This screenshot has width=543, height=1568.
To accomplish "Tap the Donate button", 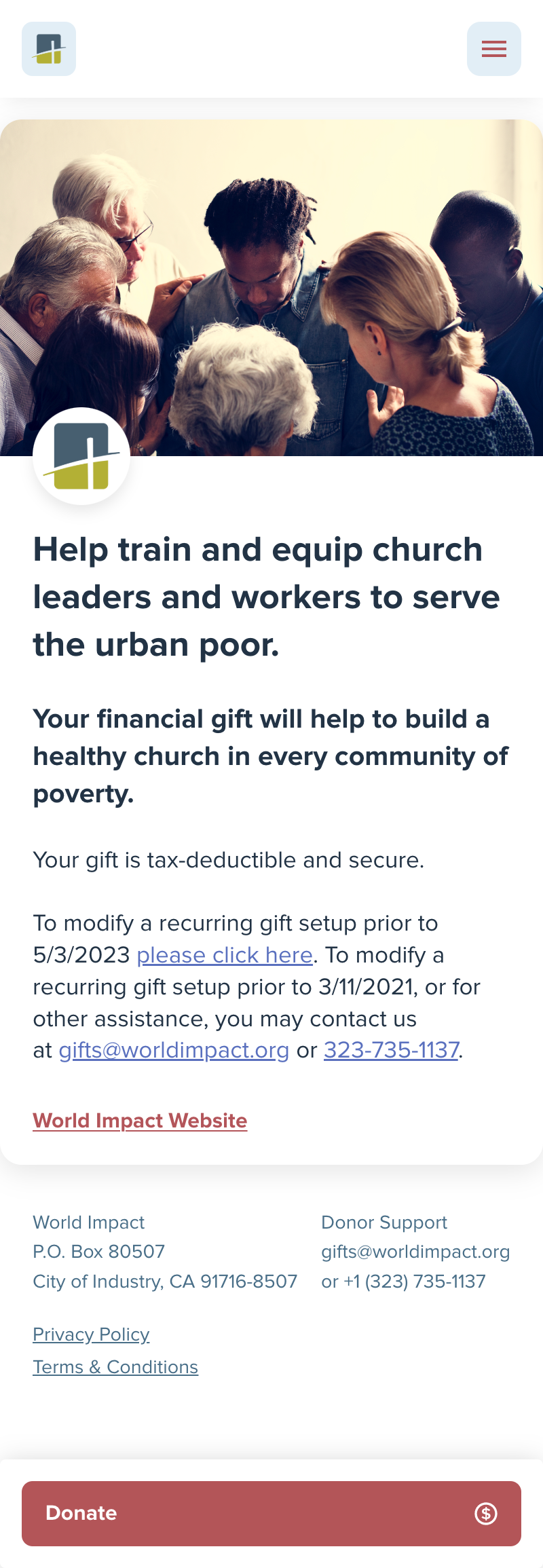I will (x=271, y=1514).
